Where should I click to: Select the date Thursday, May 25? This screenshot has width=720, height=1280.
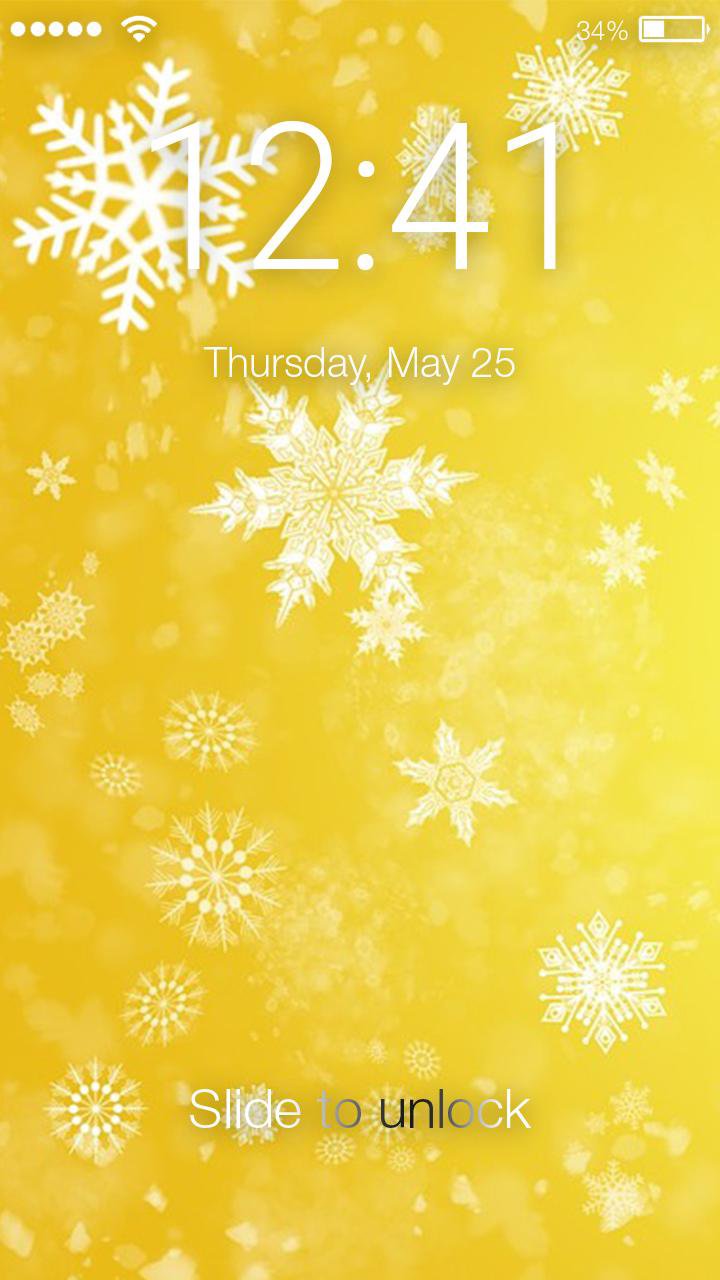360,362
